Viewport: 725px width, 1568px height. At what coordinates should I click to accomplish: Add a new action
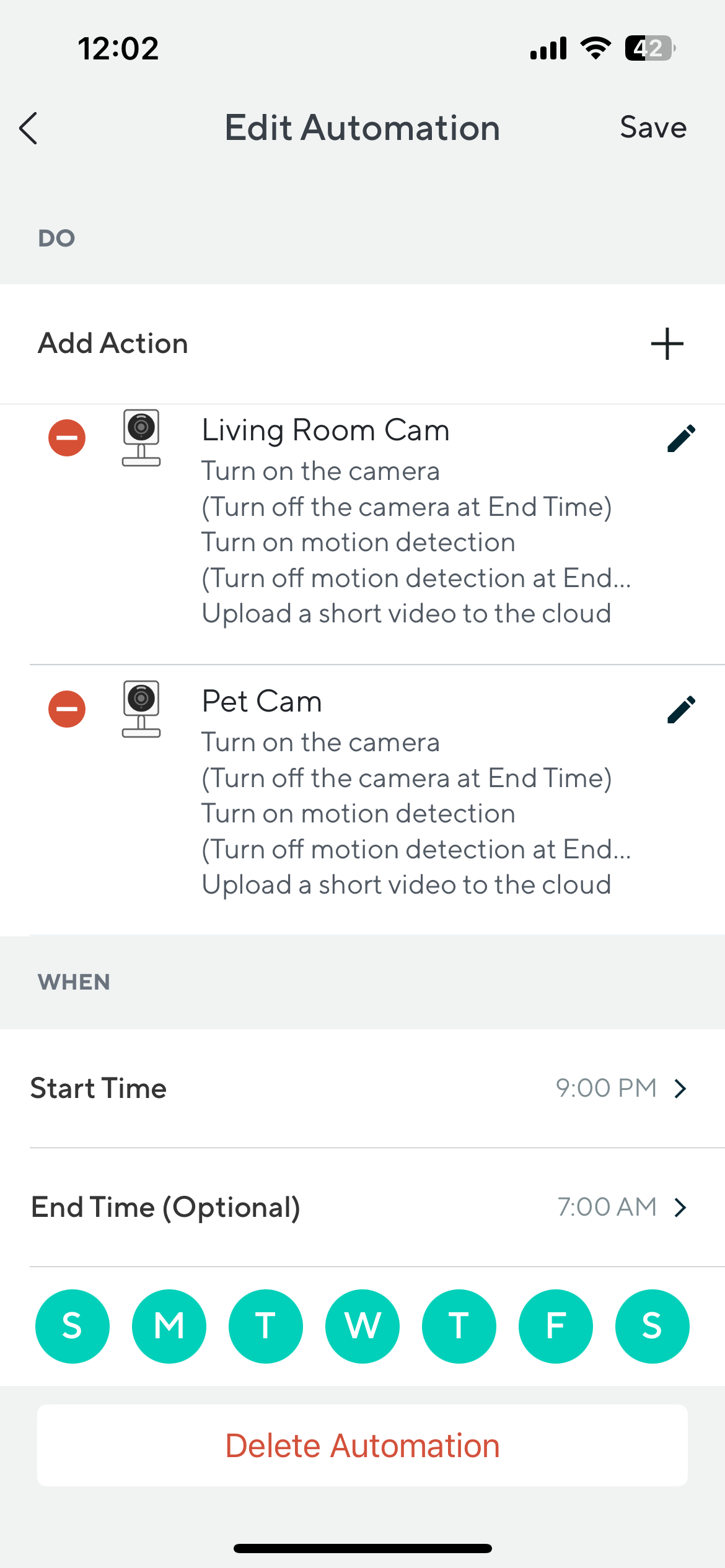pyautogui.click(x=667, y=344)
